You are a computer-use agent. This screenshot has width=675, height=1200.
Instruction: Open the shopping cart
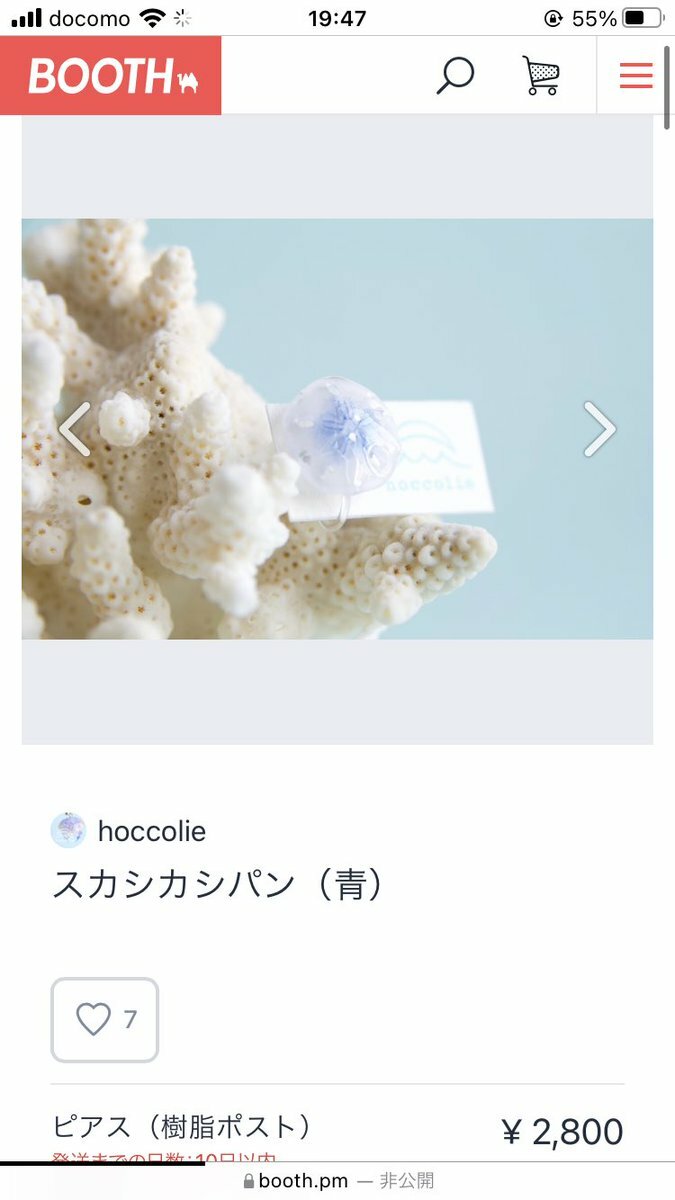tap(541, 76)
